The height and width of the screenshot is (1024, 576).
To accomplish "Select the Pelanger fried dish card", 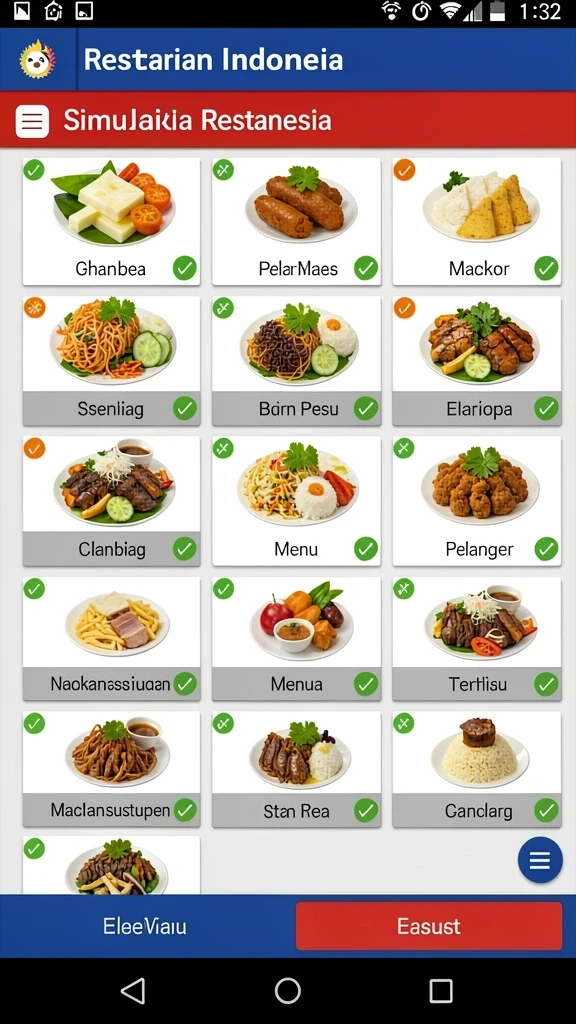I will [x=477, y=501].
